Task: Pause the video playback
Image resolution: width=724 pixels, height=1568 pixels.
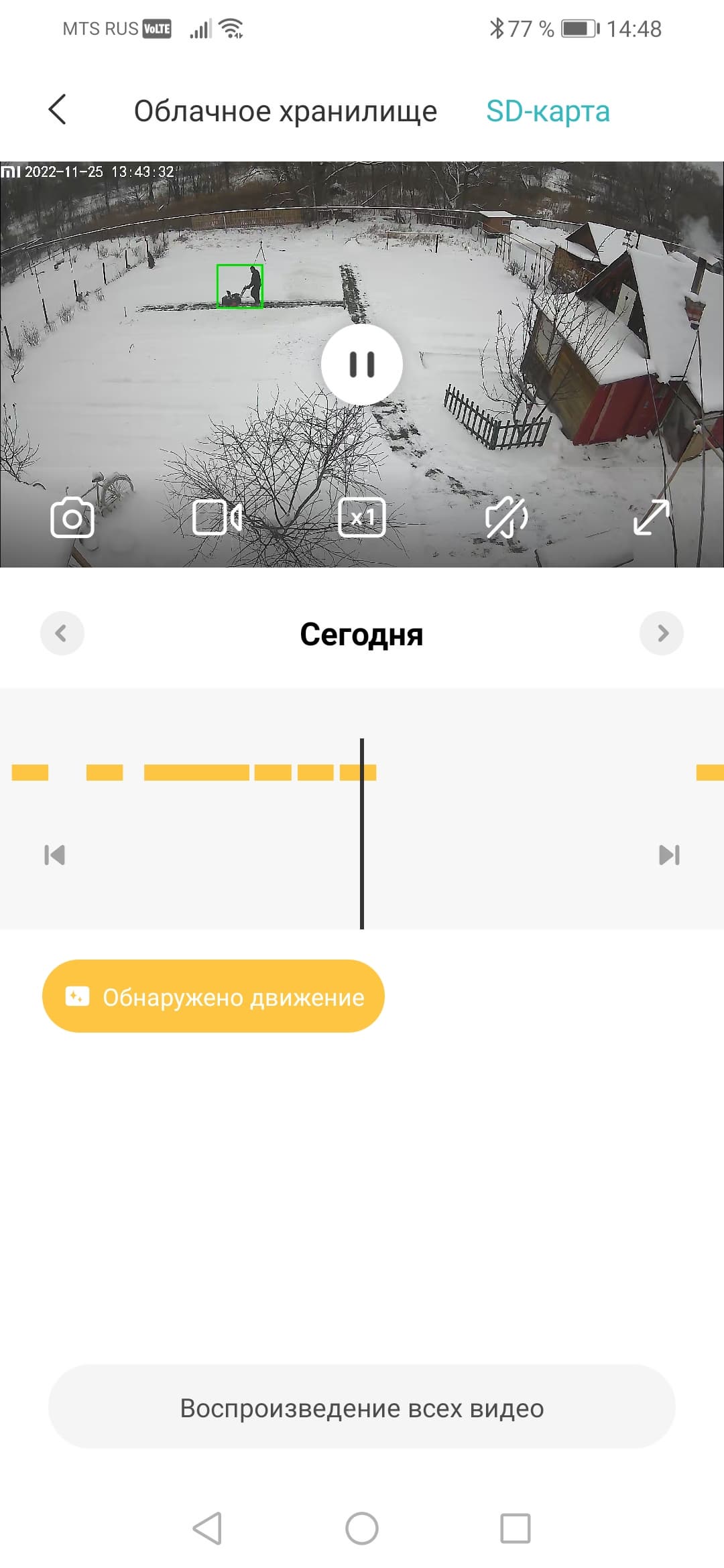Action: (361, 365)
